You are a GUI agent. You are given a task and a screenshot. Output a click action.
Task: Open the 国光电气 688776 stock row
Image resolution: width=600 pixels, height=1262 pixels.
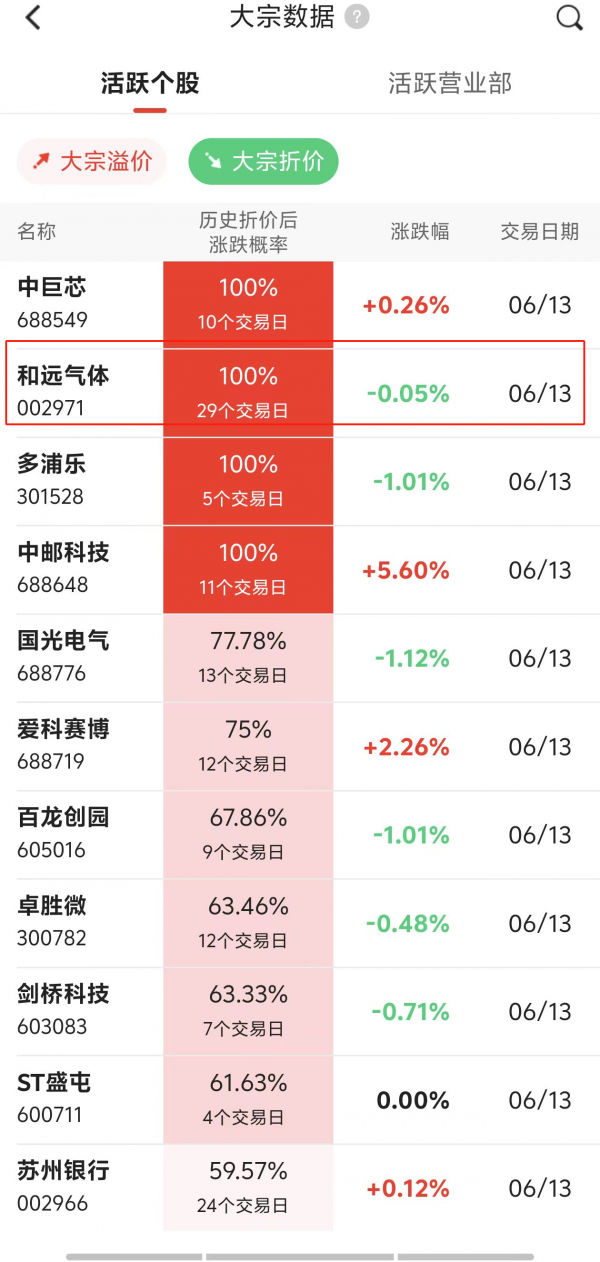point(300,658)
